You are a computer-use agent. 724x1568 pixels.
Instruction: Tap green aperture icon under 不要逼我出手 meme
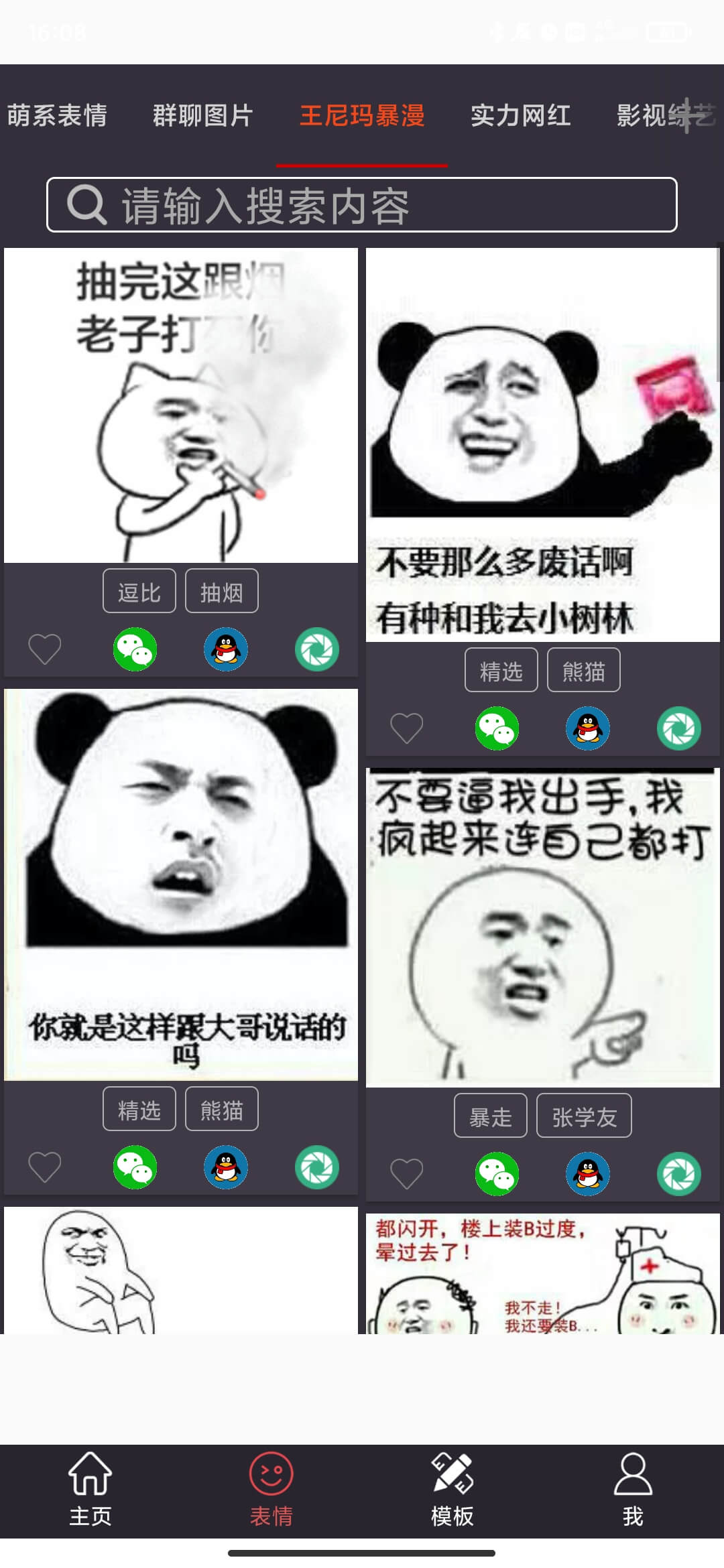point(678,1173)
